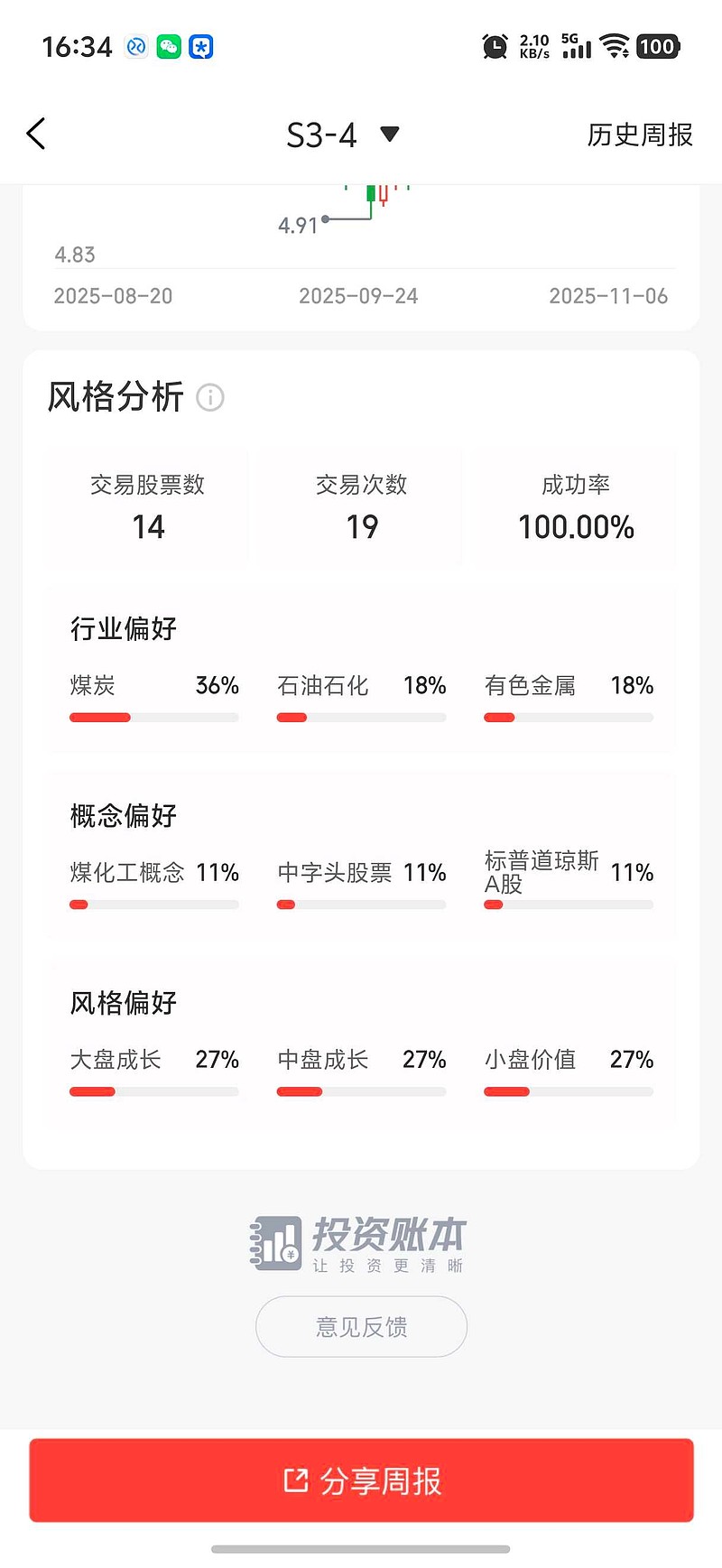Open the WeChat icon in status bar

click(167, 46)
